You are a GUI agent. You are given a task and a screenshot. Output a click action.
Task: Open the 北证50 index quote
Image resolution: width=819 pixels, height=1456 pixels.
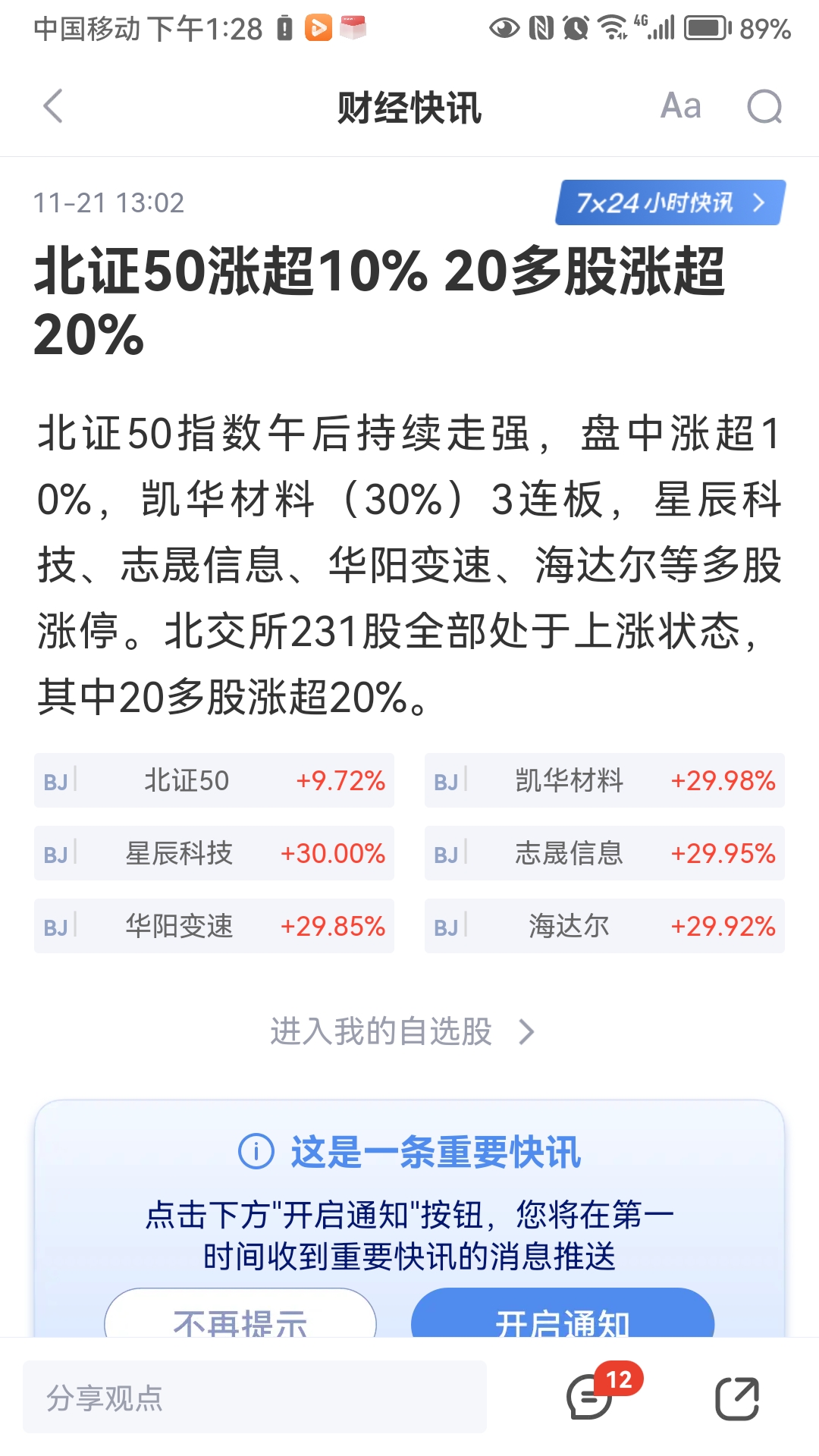click(214, 780)
